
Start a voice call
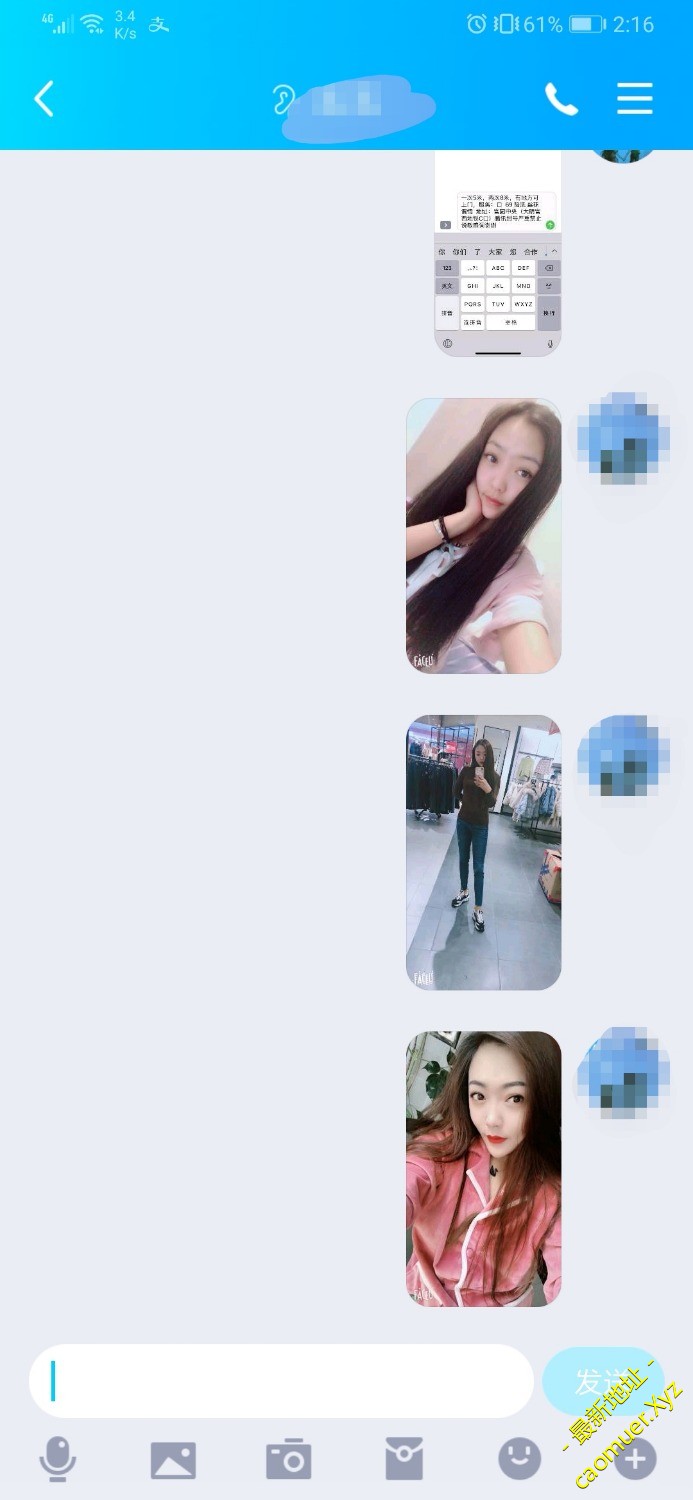561,99
